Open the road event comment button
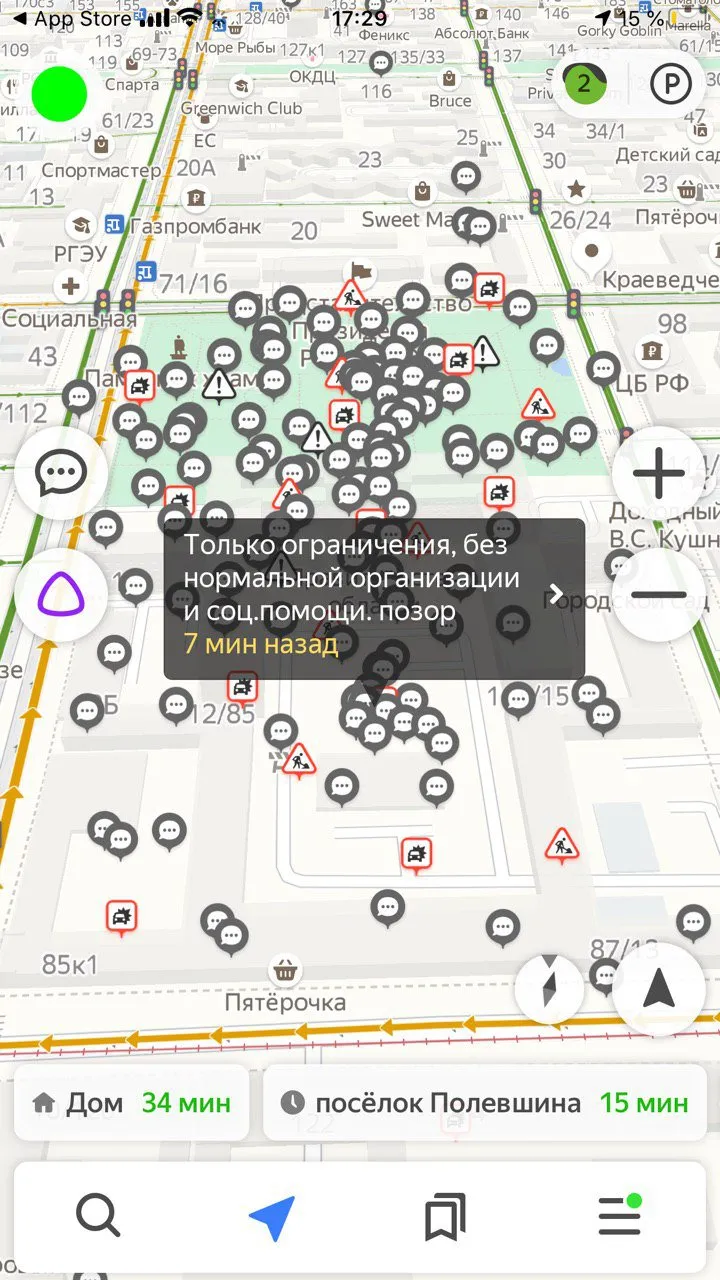720x1280 pixels. [62, 474]
